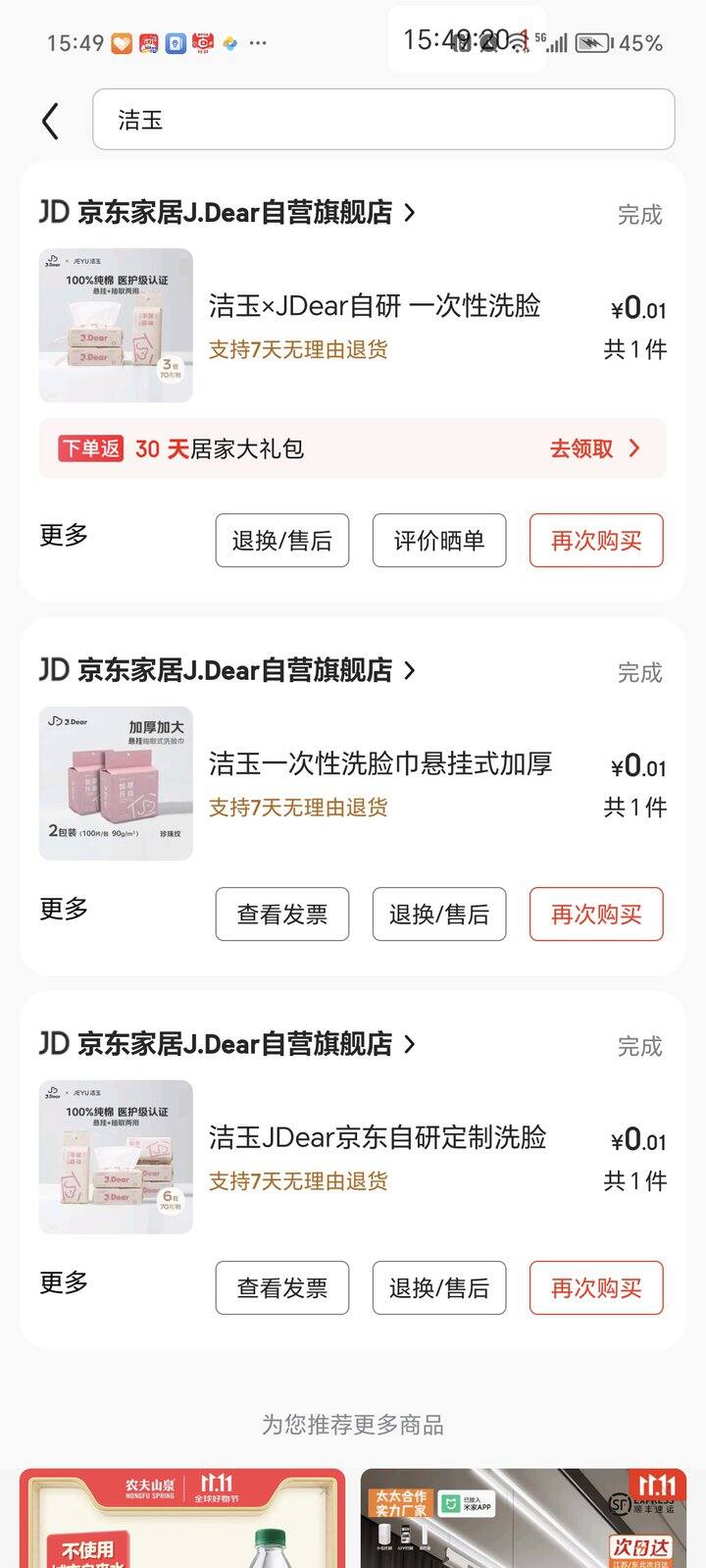
Task: Expand 更多 options under the 洁玉×JDear自研 order
Action: [64, 536]
